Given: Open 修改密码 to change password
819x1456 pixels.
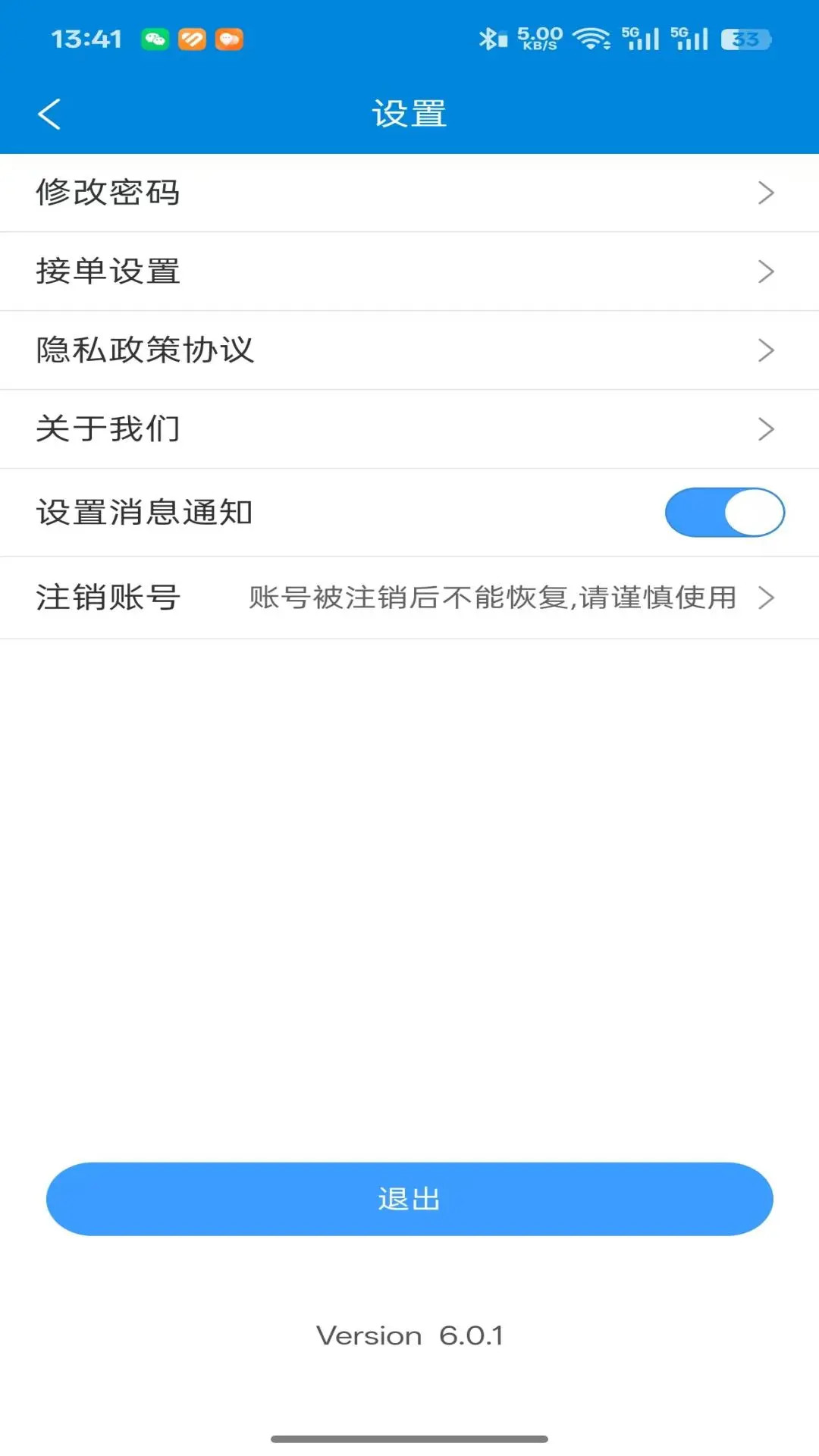Looking at the screenshot, I should (x=409, y=193).
